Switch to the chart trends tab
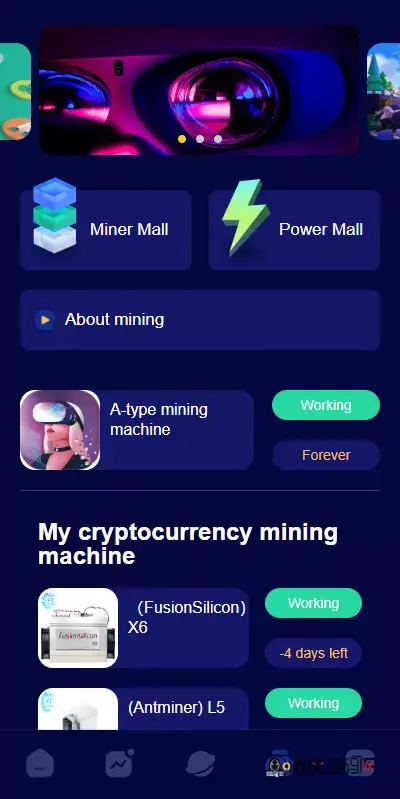 [119, 763]
